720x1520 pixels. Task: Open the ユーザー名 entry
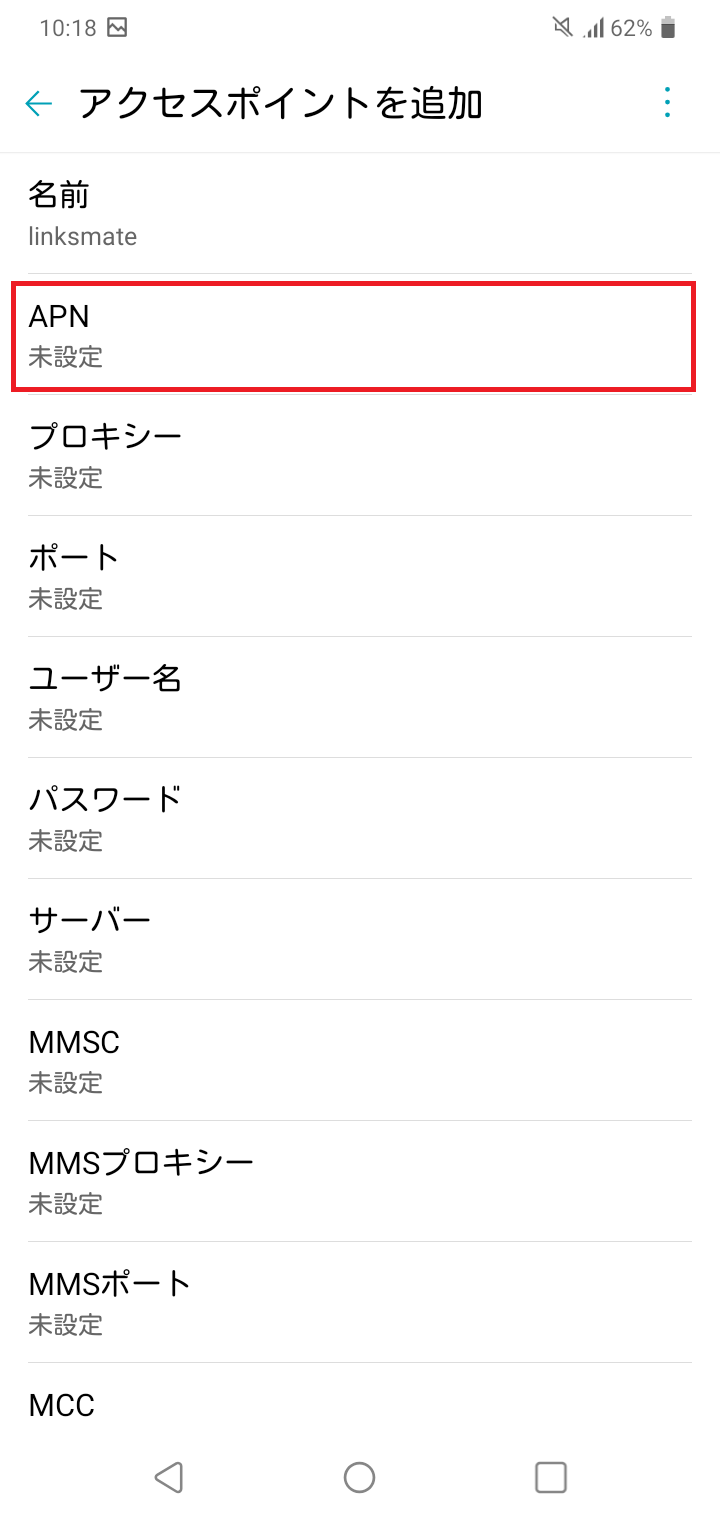(360, 697)
